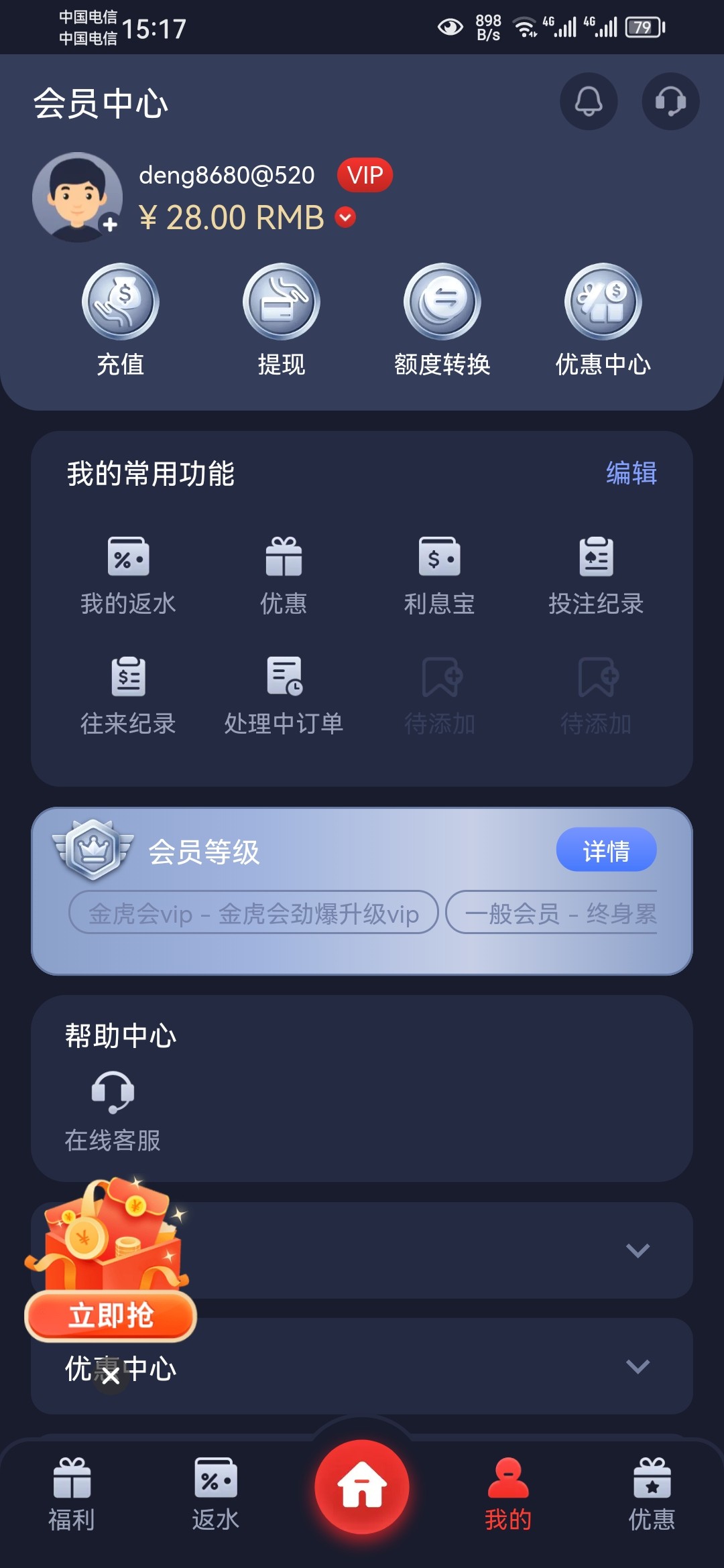Tap 编辑 to edit common functions
Viewport: 724px width, 1568px height.
point(631,473)
